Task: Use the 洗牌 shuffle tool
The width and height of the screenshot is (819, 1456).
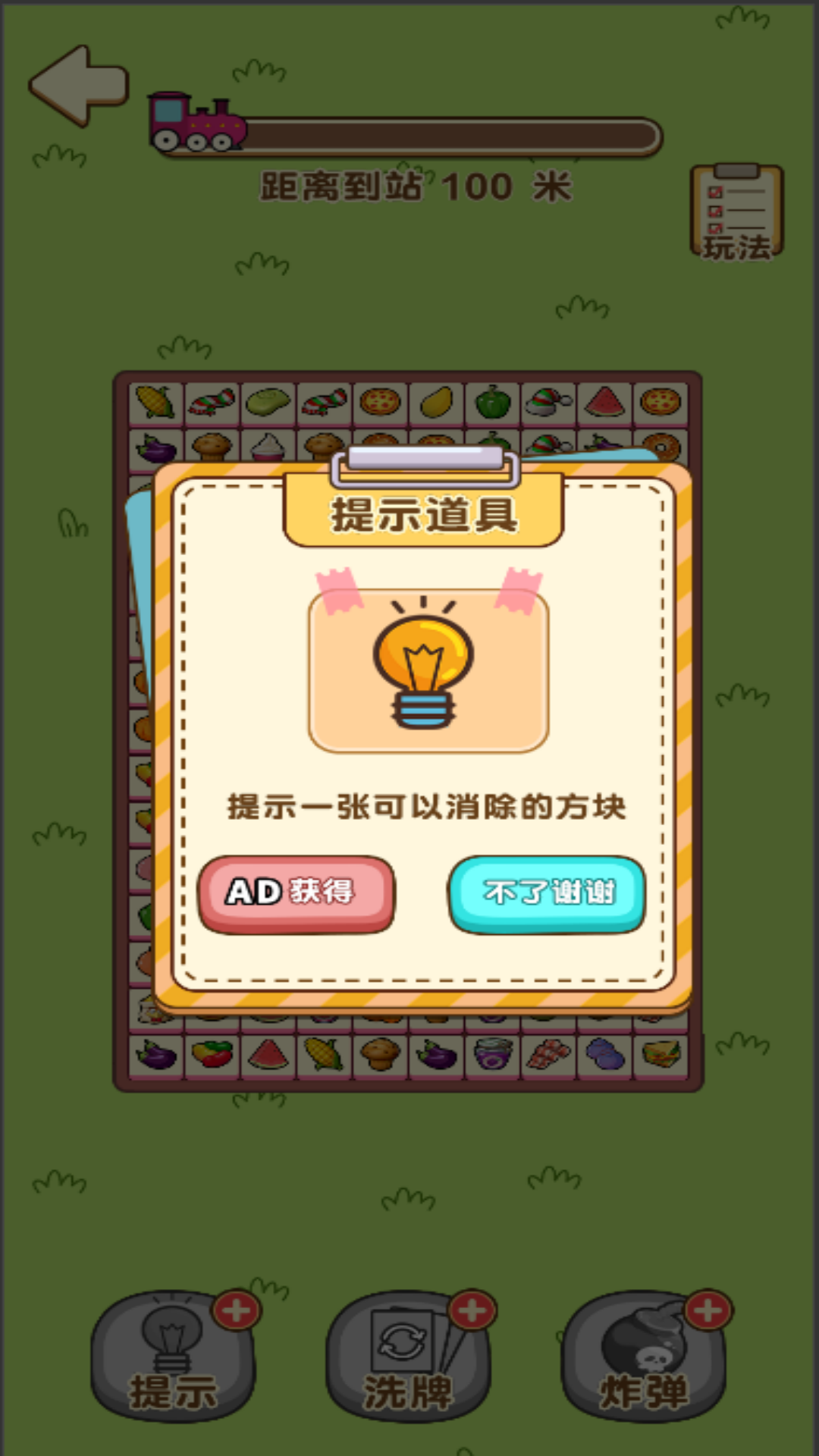Action: coord(409,1355)
